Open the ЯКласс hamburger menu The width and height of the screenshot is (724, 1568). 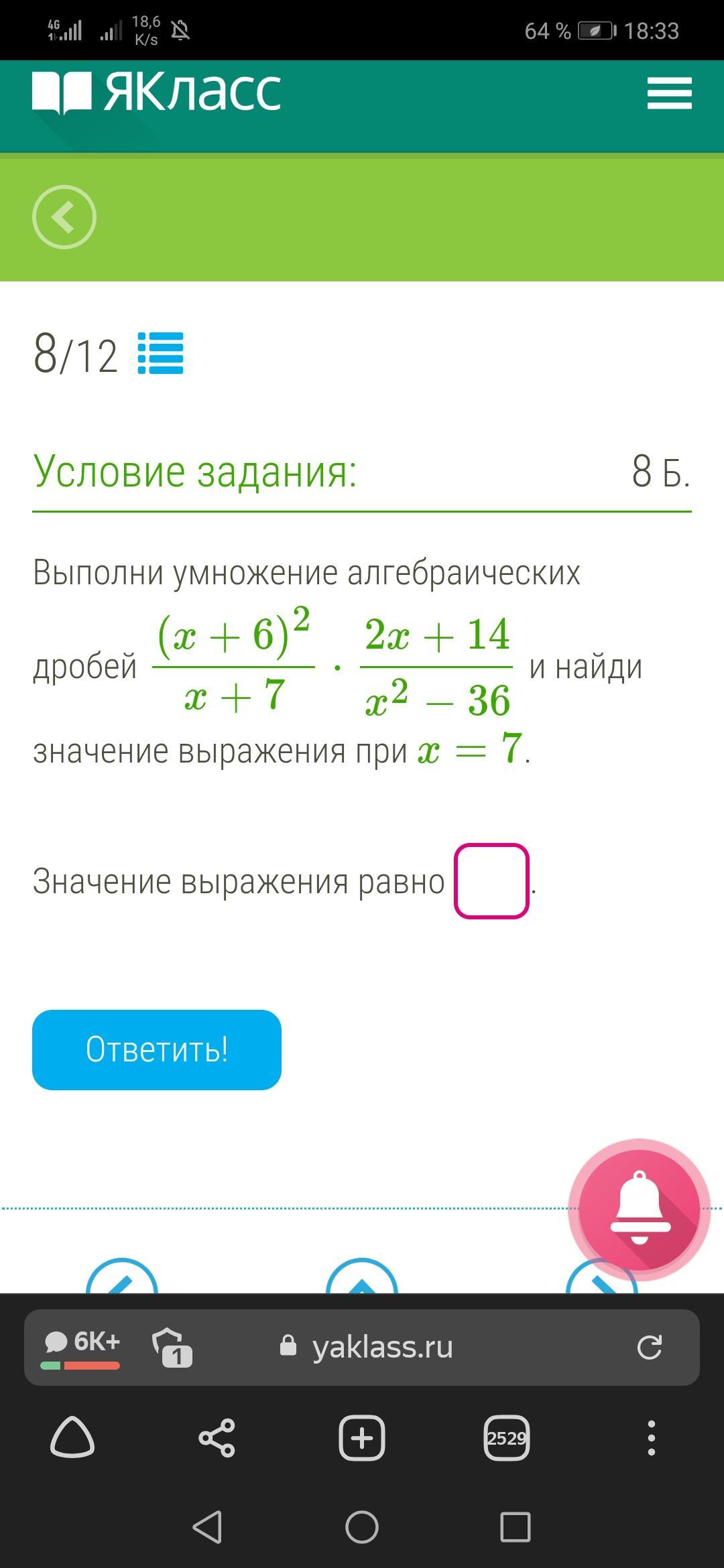tap(669, 92)
